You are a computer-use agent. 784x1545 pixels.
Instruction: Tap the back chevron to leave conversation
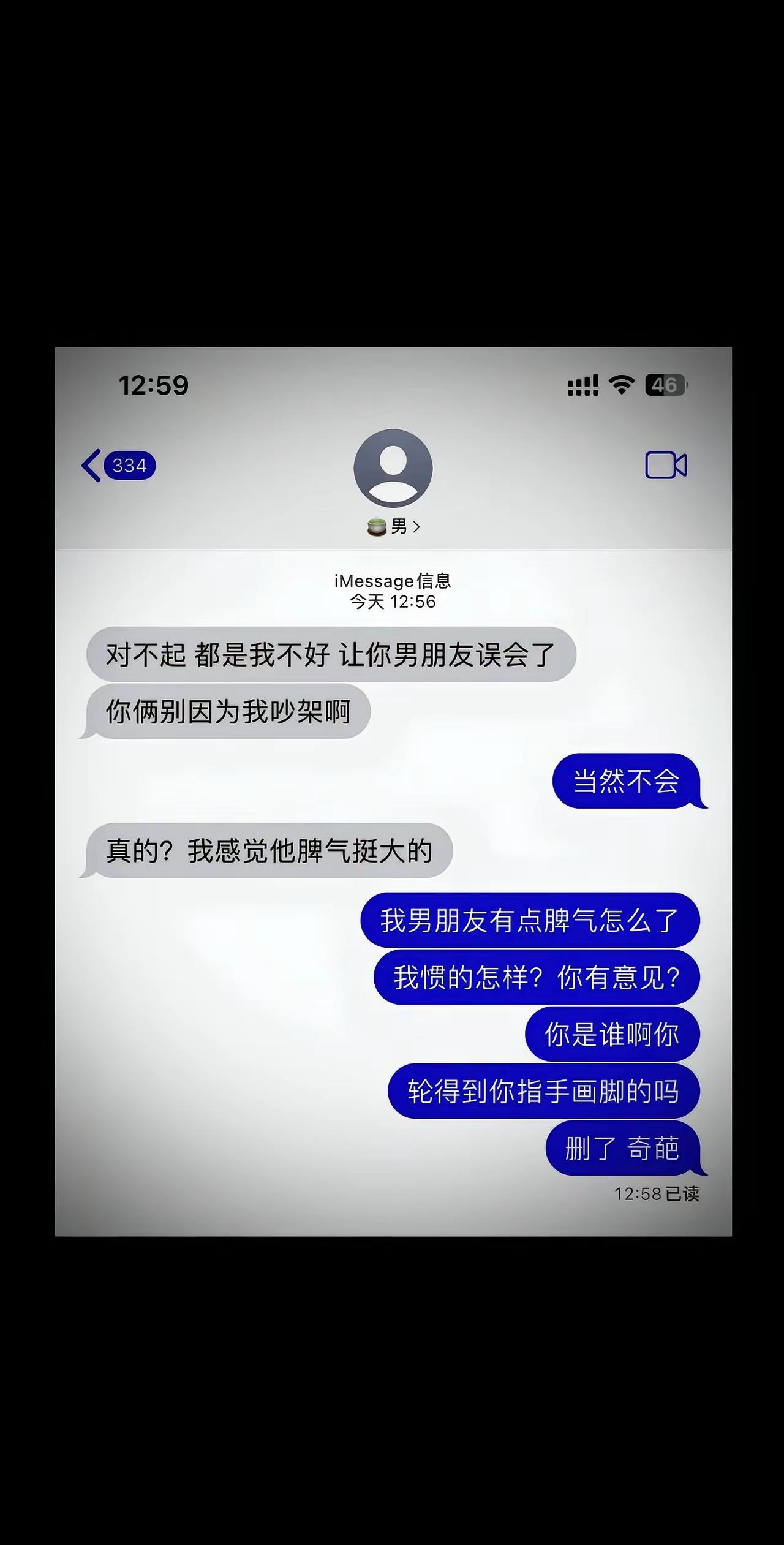pyautogui.click(x=91, y=466)
